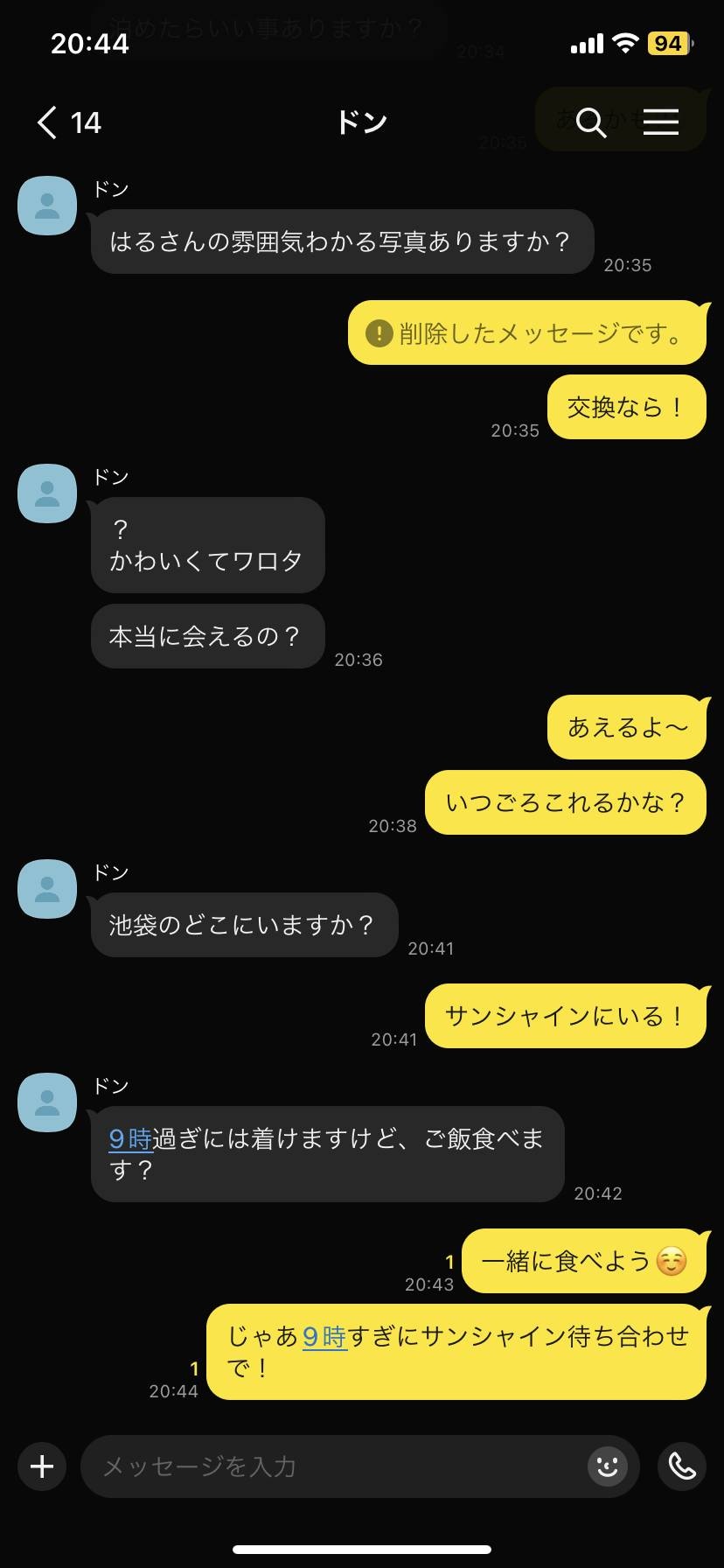Tap the 9時 link in the yellow message
The width and height of the screenshot is (724, 1568).
click(x=324, y=1336)
